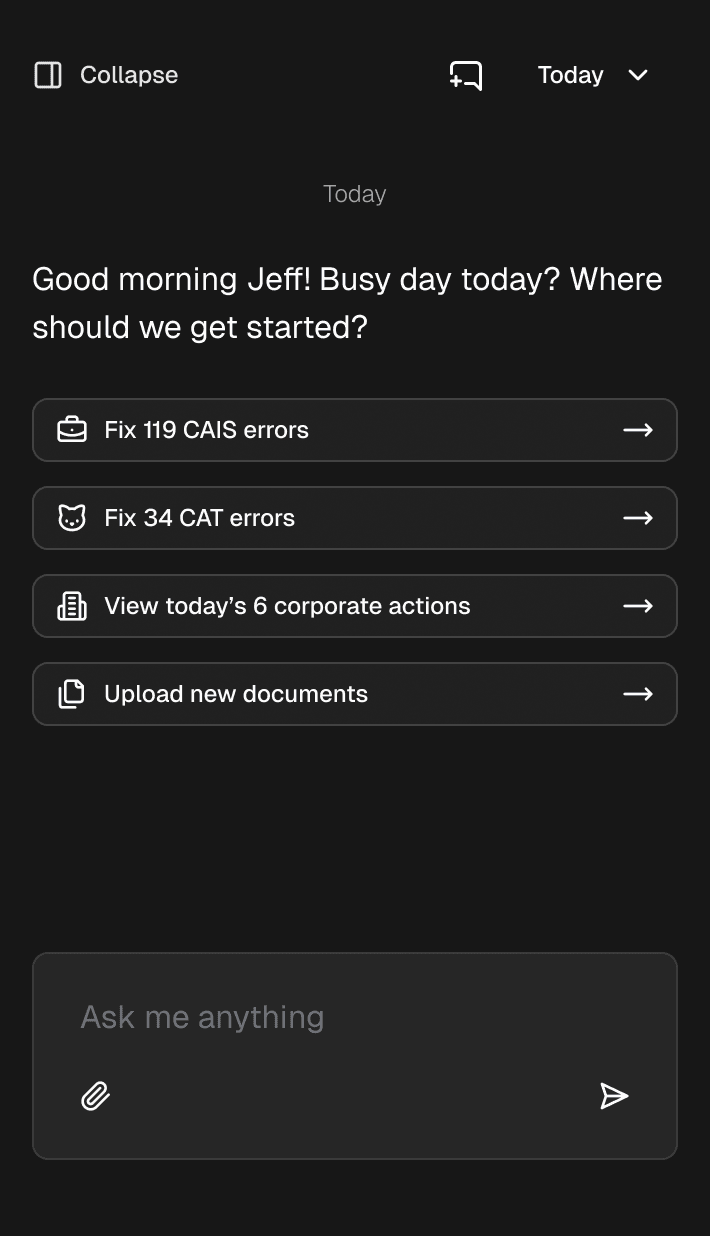Open Fix 119 CAIS errors
The image size is (710, 1236).
355,430
